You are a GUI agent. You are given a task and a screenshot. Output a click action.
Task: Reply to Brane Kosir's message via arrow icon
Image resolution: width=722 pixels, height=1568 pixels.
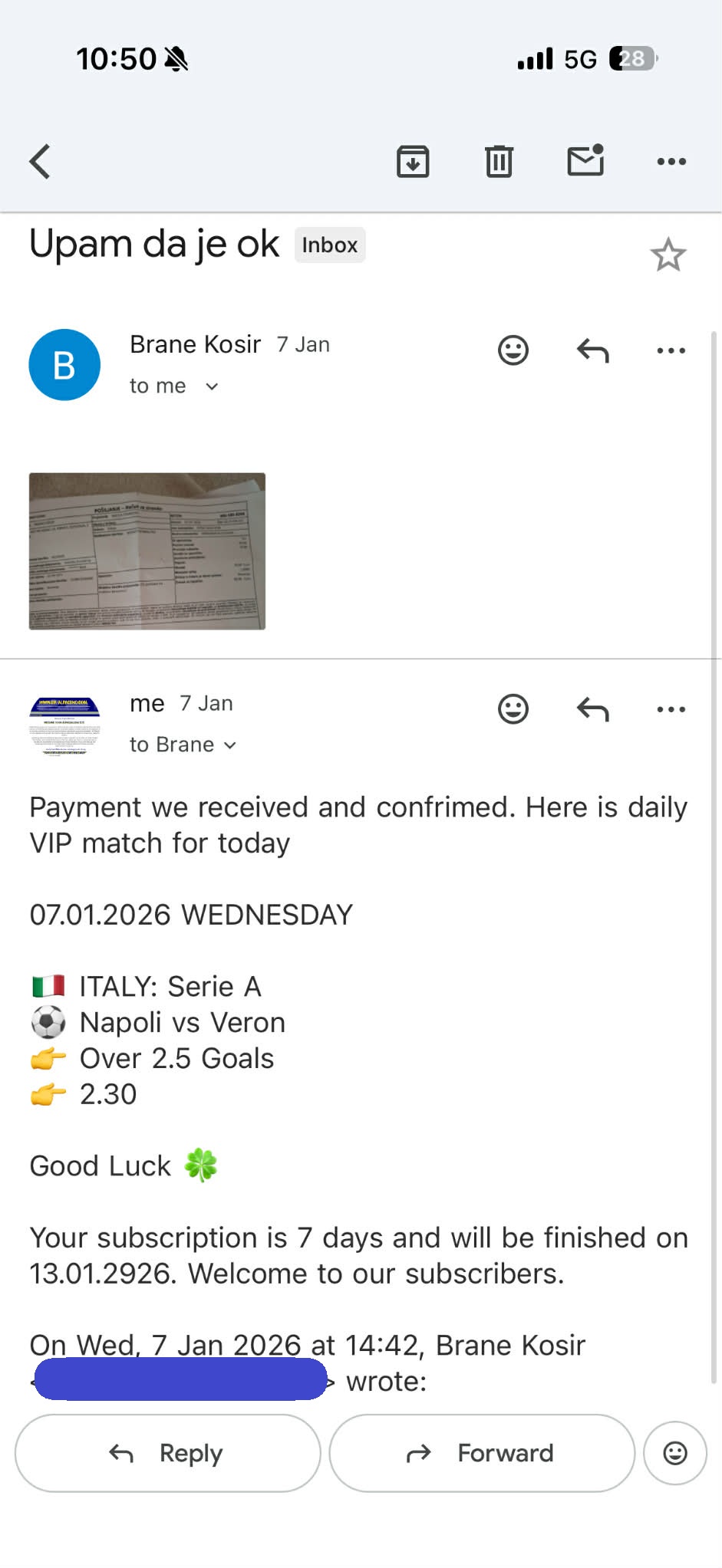(x=592, y=350)
